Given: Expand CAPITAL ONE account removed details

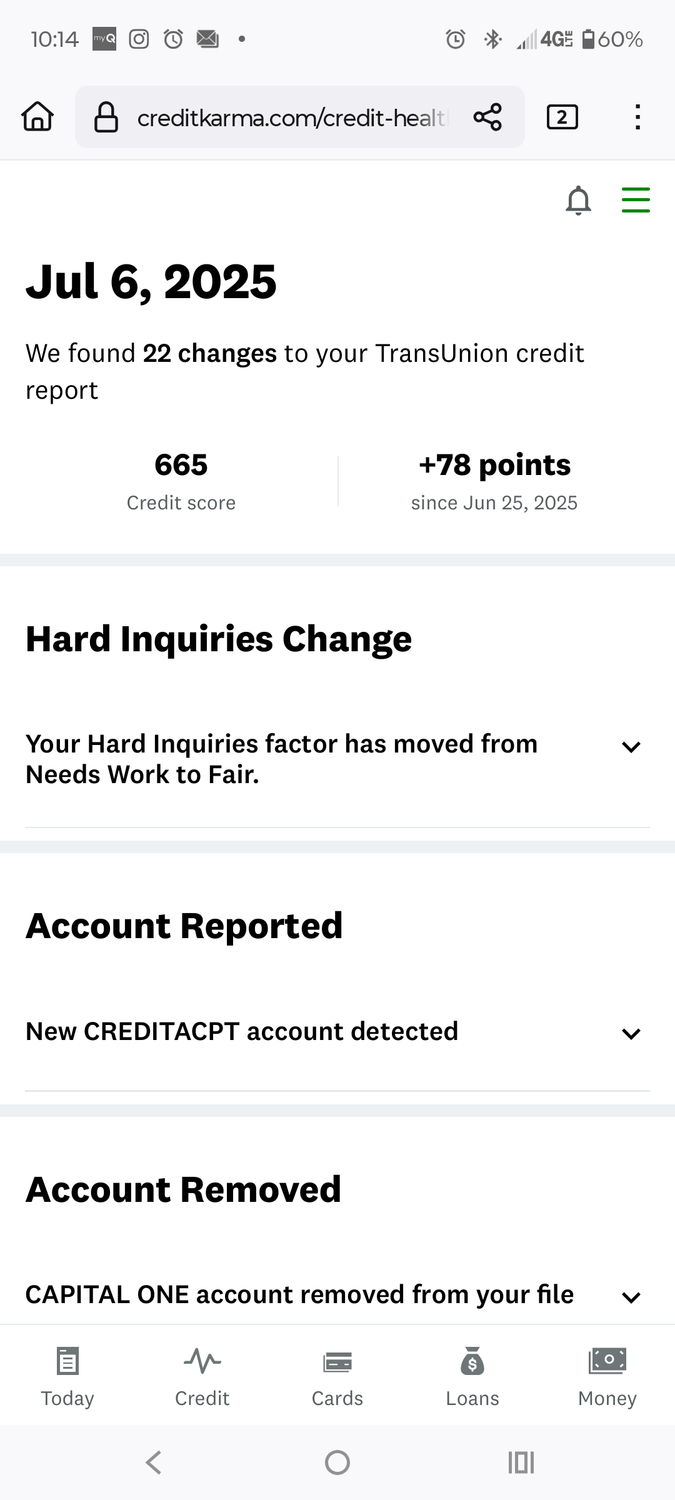Looking at the screenshot, I should [x=337, y=1295].
